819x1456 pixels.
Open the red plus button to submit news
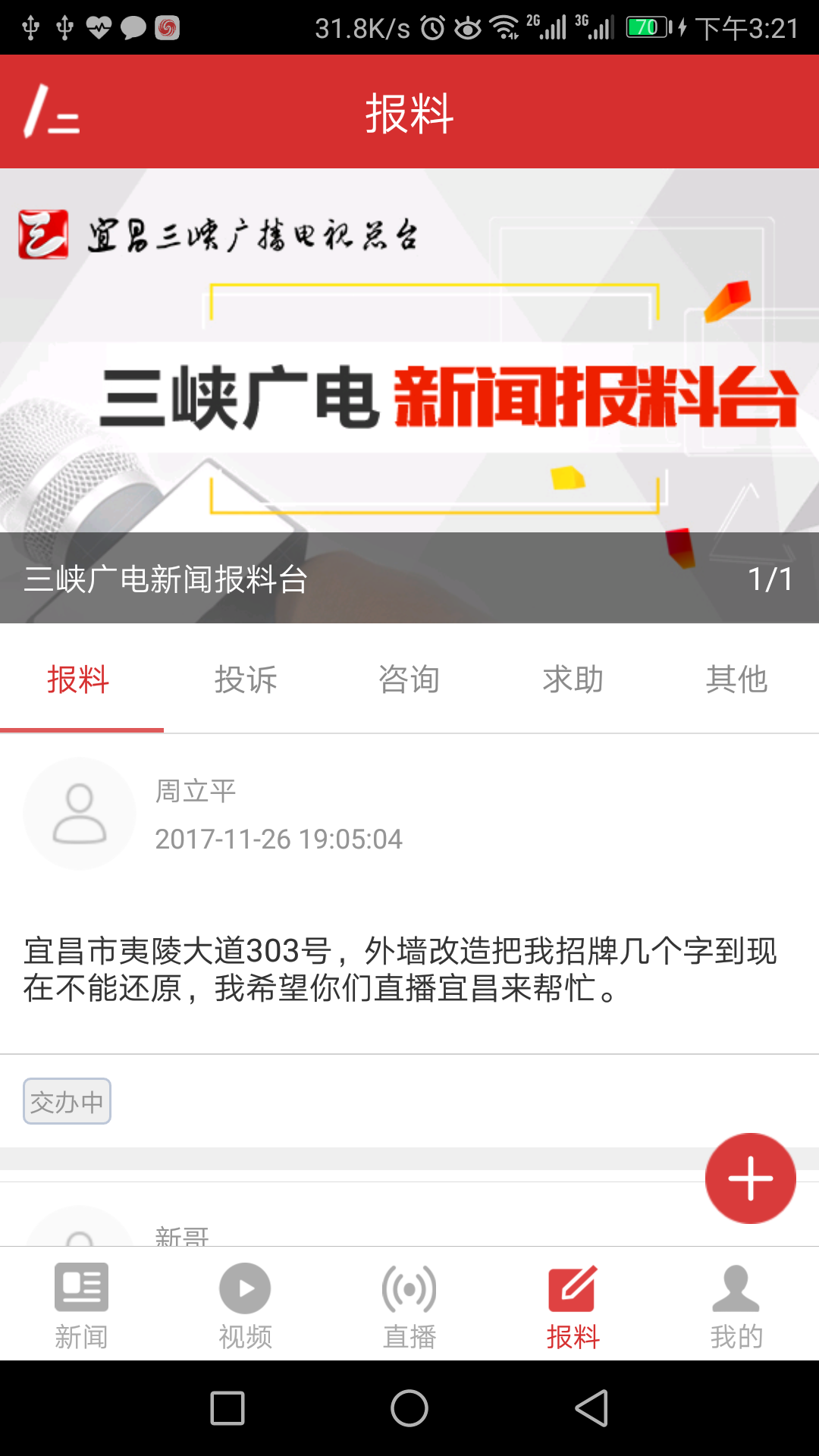[749, 1178]
